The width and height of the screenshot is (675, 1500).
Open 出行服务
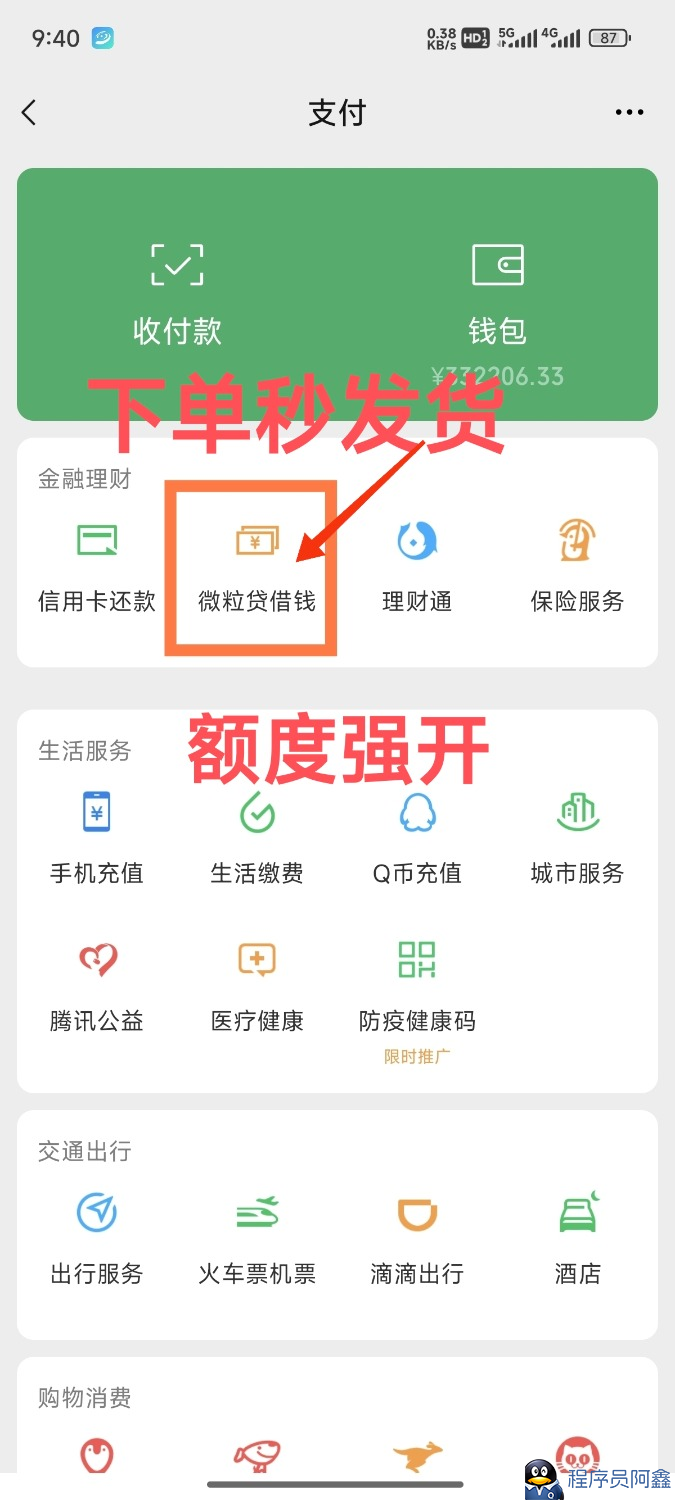pyautogui.click(x=97, y=1239)
